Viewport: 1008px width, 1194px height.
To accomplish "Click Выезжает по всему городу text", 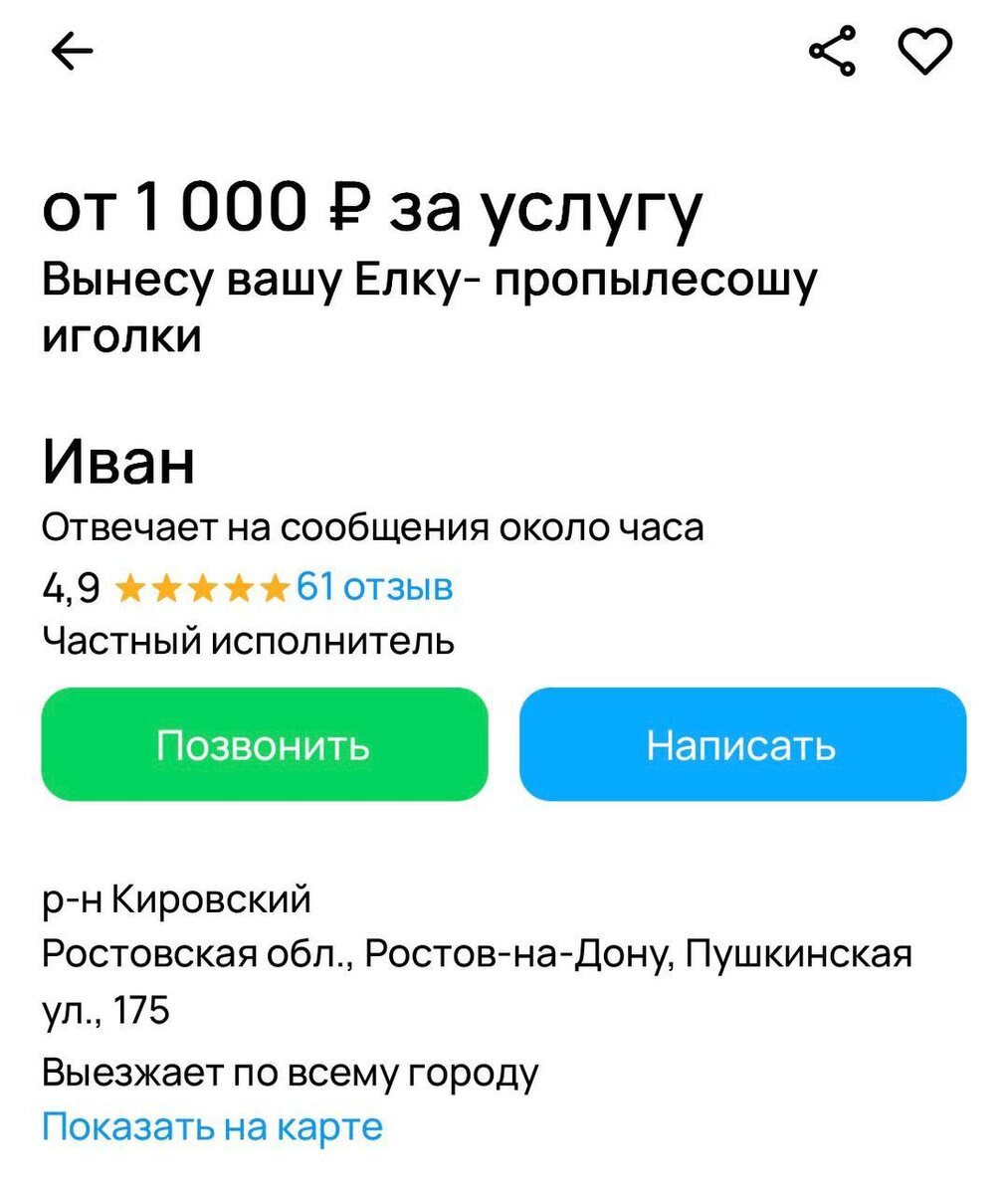I will [x=289, y=1072].
